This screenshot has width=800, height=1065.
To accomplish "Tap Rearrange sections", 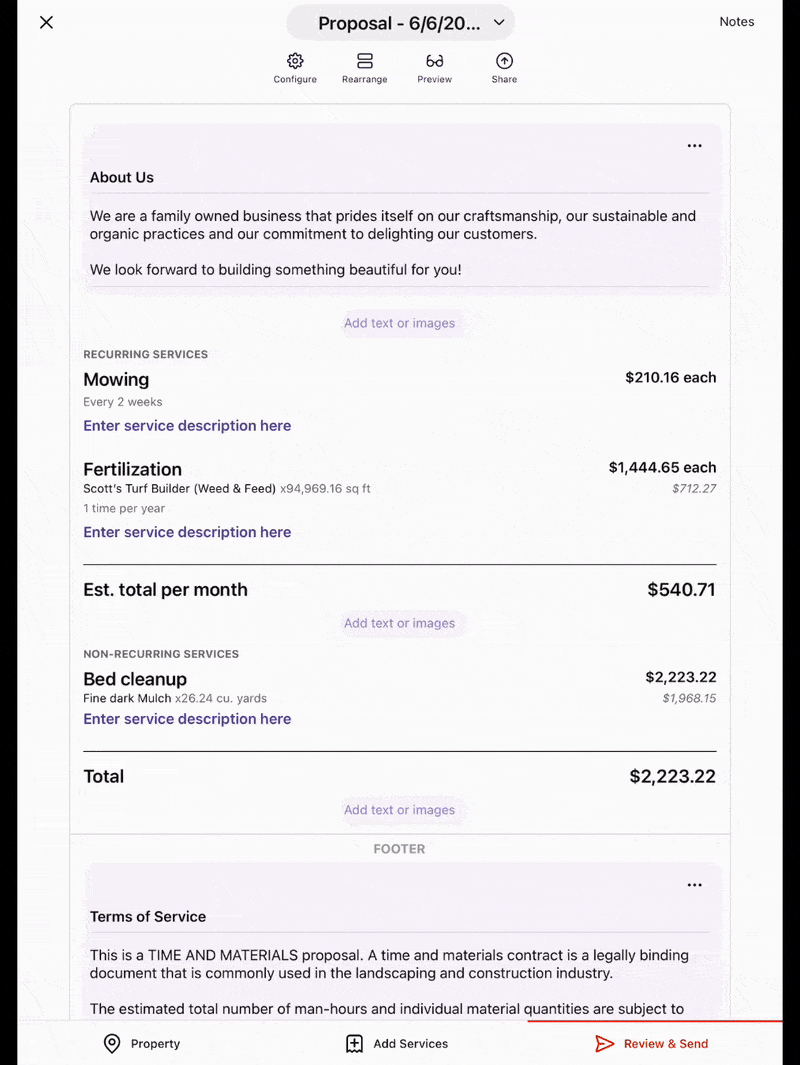I will (364, 68).
